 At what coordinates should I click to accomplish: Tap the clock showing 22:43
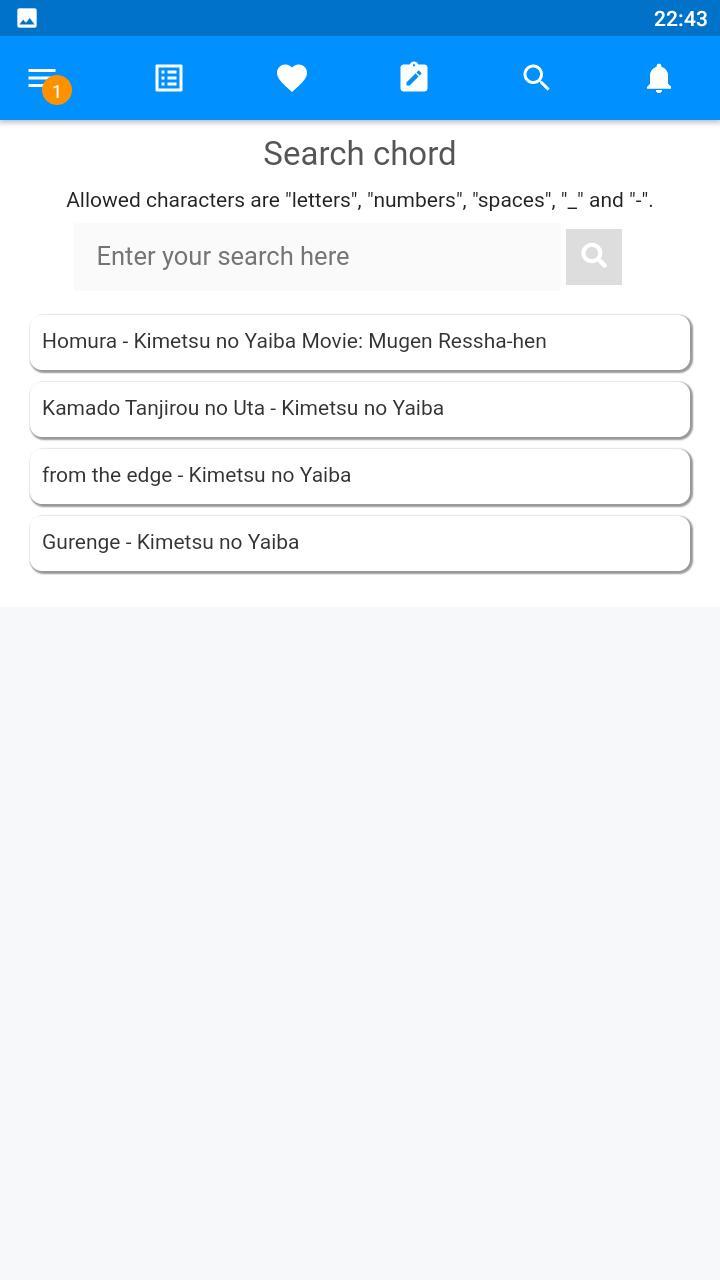click(x=683, y=18)
